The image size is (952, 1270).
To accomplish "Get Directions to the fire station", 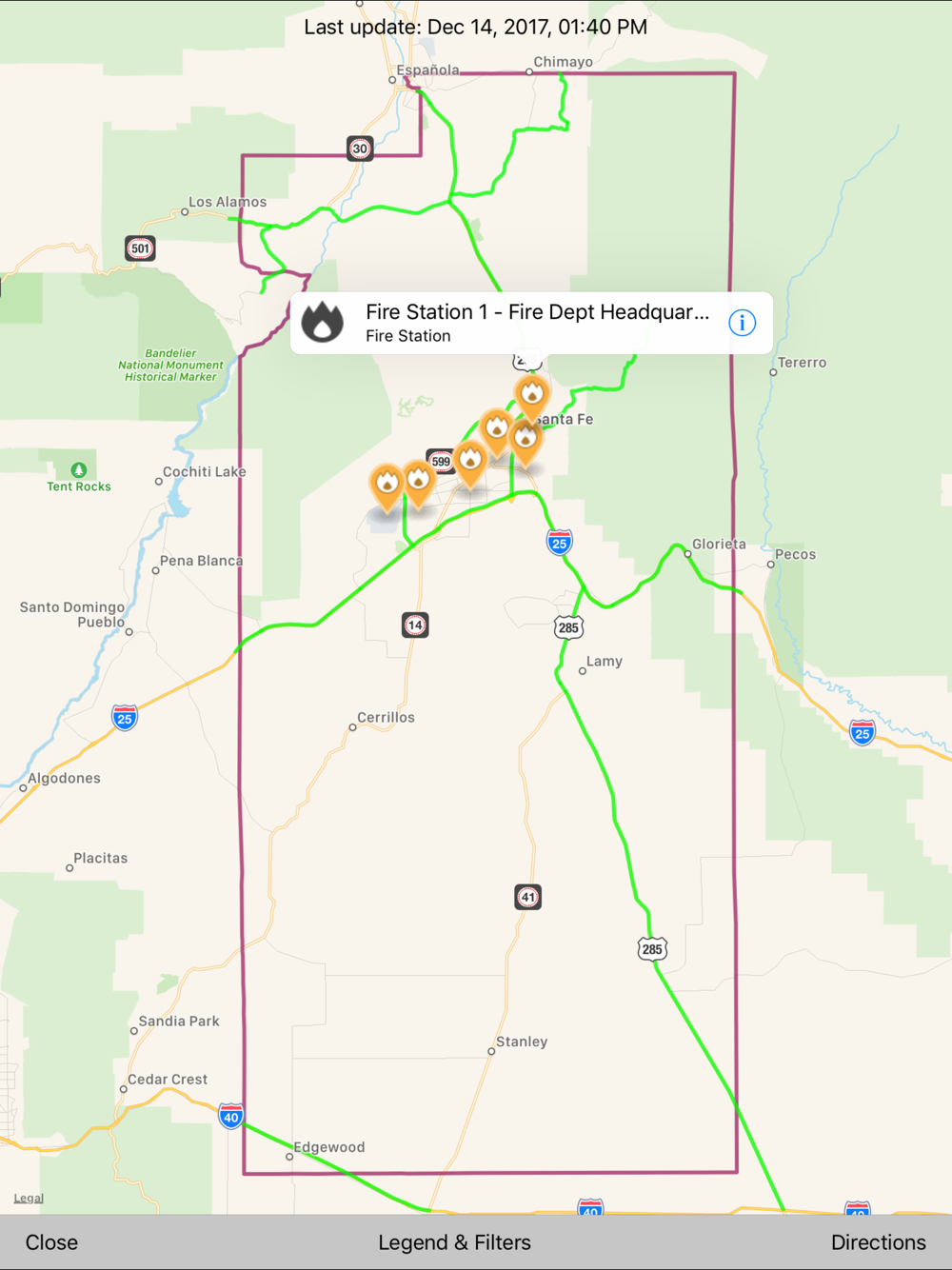I will pos(878,1242).
